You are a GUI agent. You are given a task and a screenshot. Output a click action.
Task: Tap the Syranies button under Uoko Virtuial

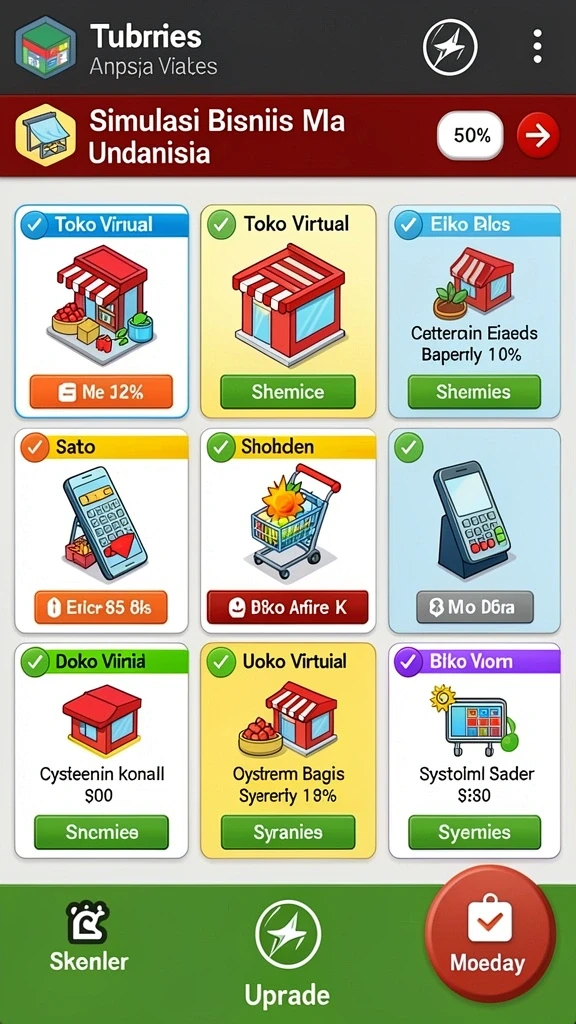288,833
